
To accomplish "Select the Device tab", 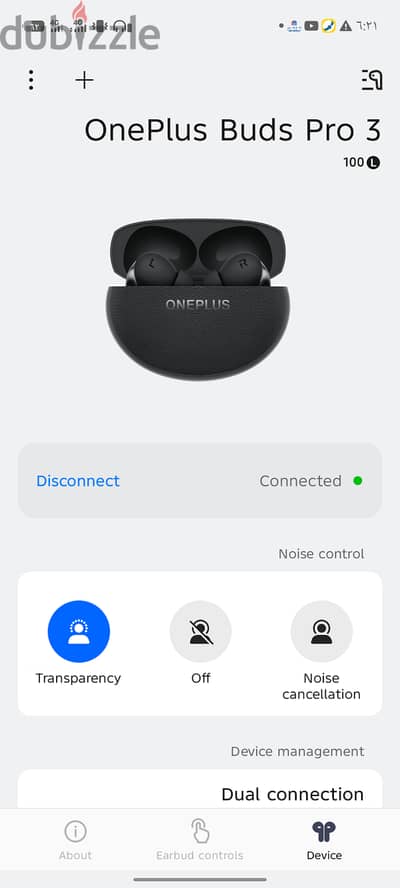I will (x=324, y=840).
